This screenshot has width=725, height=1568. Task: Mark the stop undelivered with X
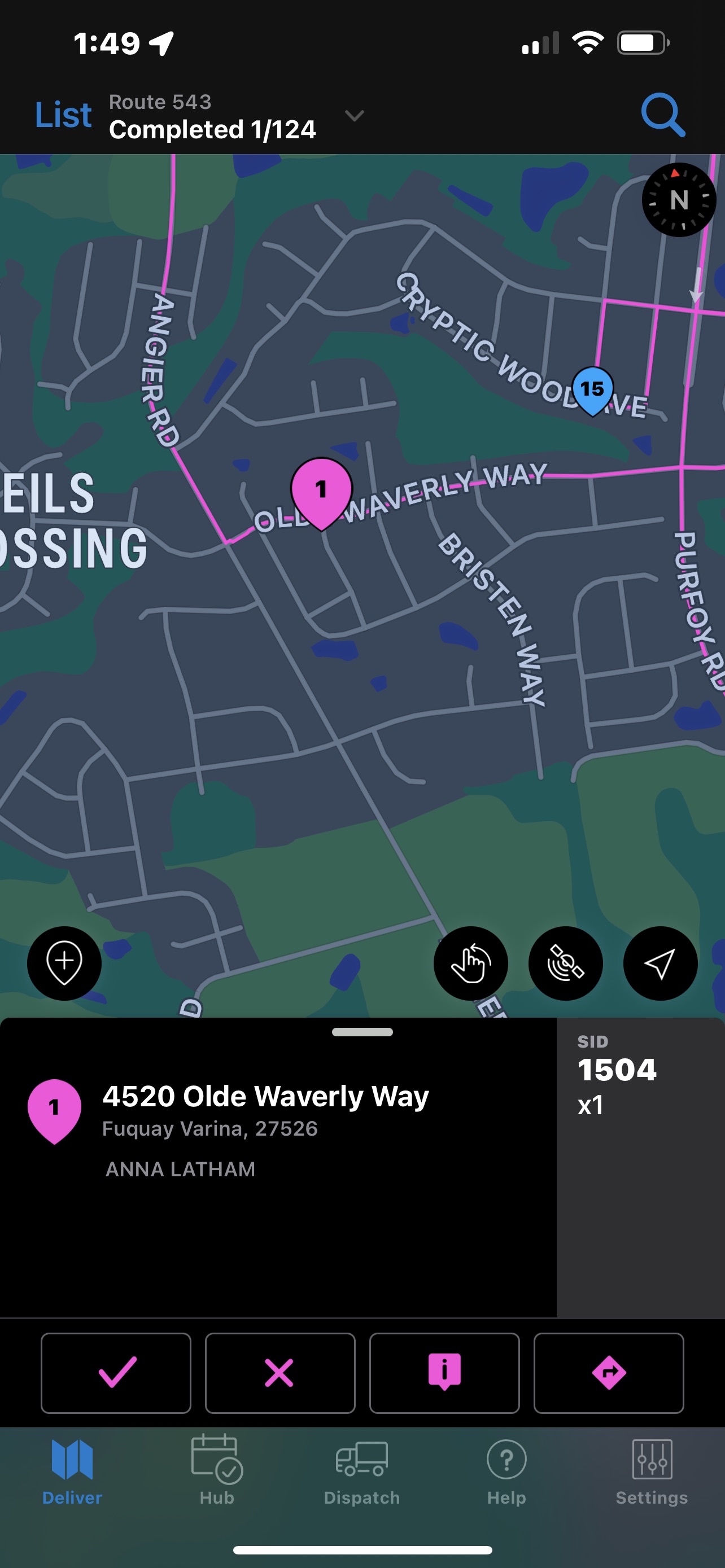click(280, 1373)
